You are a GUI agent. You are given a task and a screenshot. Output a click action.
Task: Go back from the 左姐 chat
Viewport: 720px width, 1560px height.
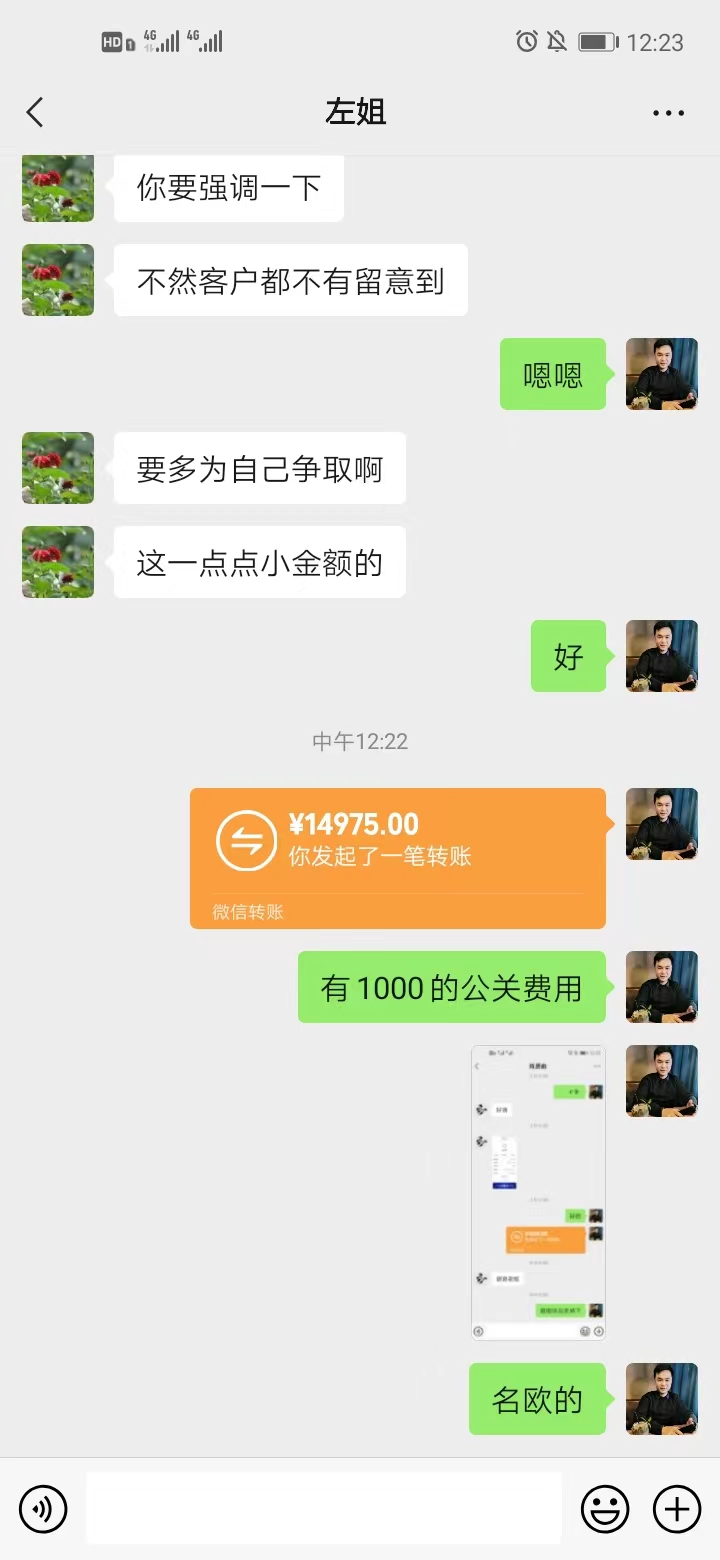click(35, 112)
